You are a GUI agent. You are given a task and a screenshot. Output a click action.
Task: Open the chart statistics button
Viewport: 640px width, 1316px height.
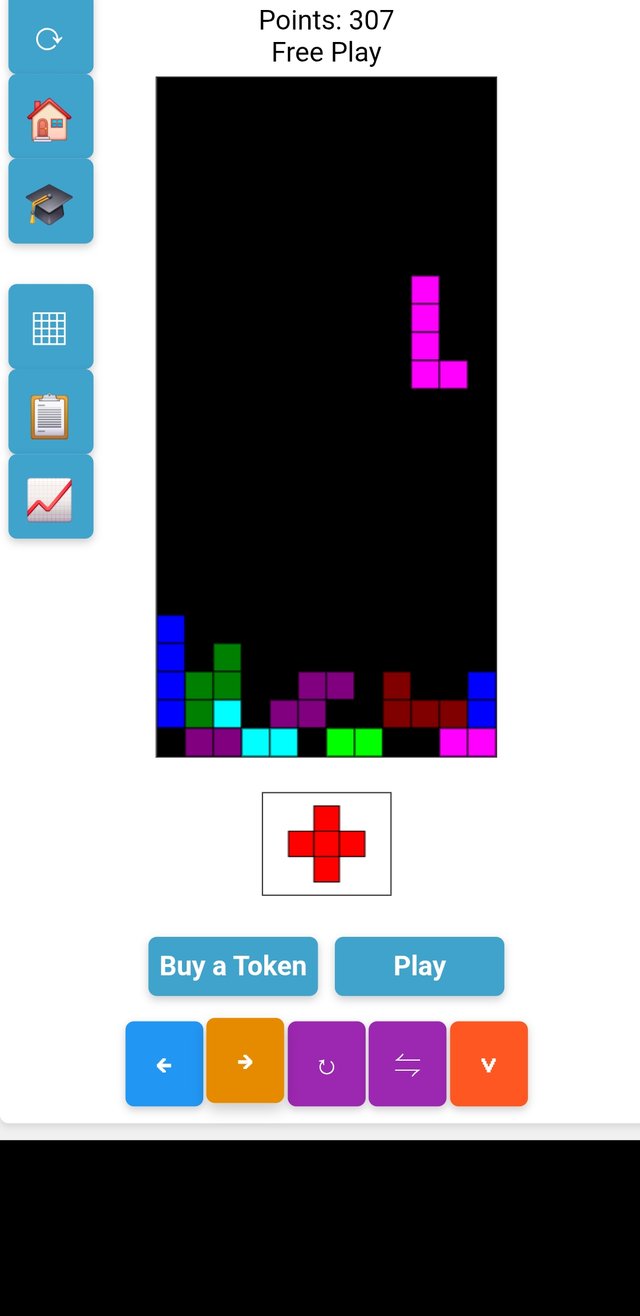50,497
